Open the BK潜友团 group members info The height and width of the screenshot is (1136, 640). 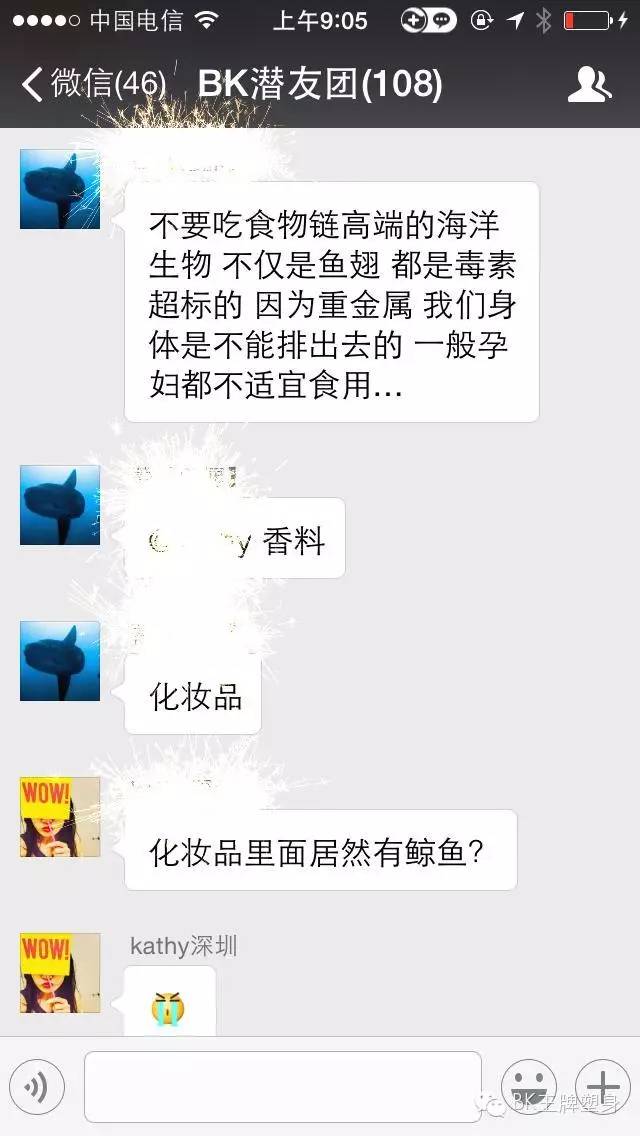point(589,84)
